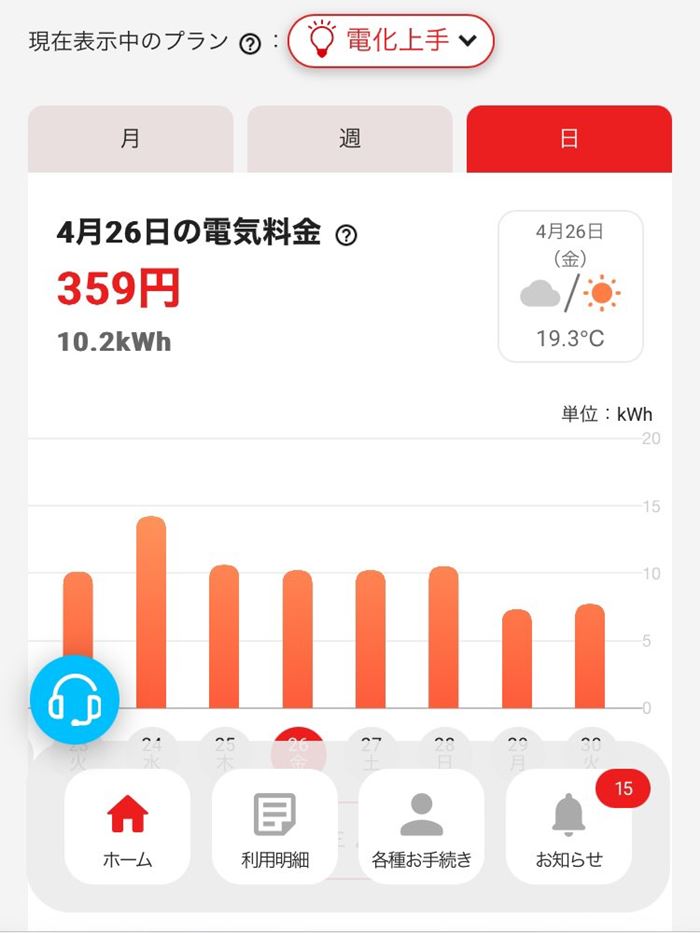View お知らせ notifications
The height and width of the screenshot is (933, 700).
(568, 827)
